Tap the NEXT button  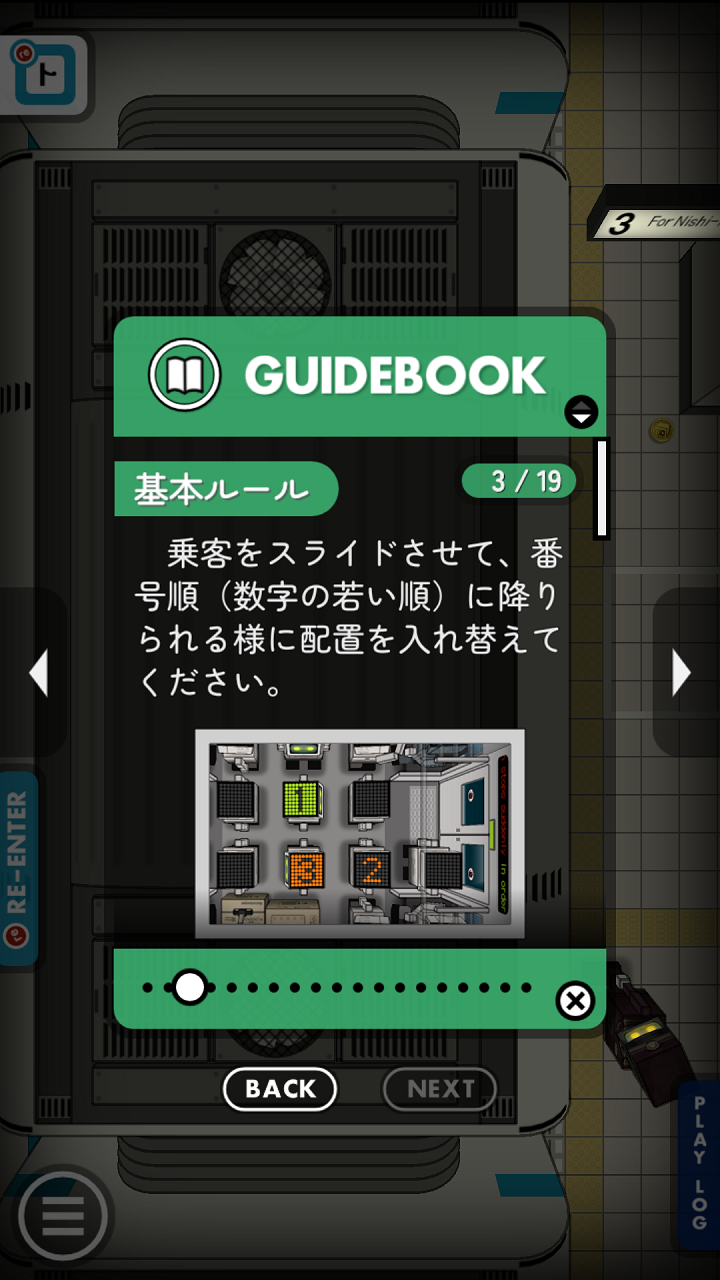440,1089
